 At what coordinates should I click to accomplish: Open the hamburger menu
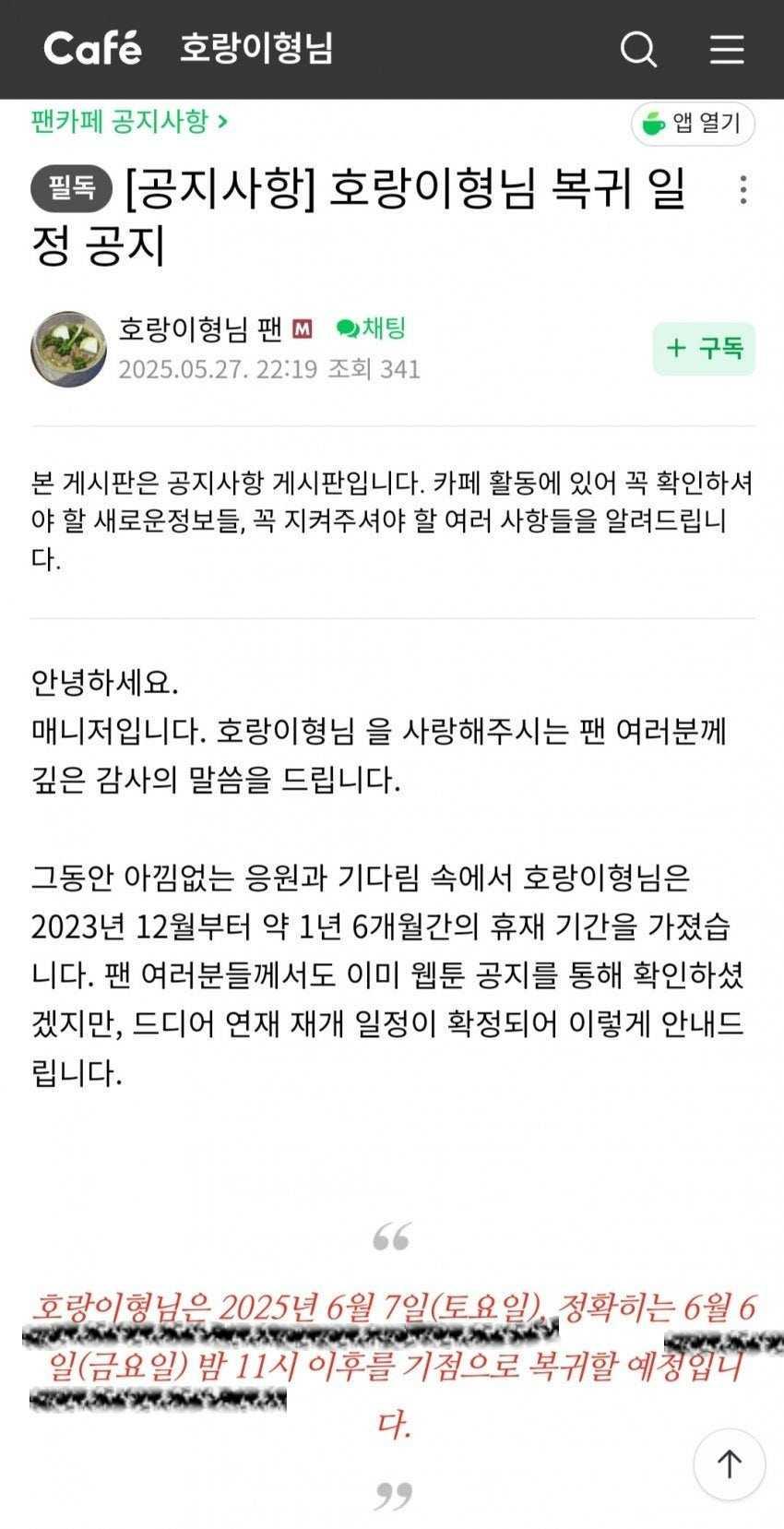pyautogui.click(x=727, y=49)
